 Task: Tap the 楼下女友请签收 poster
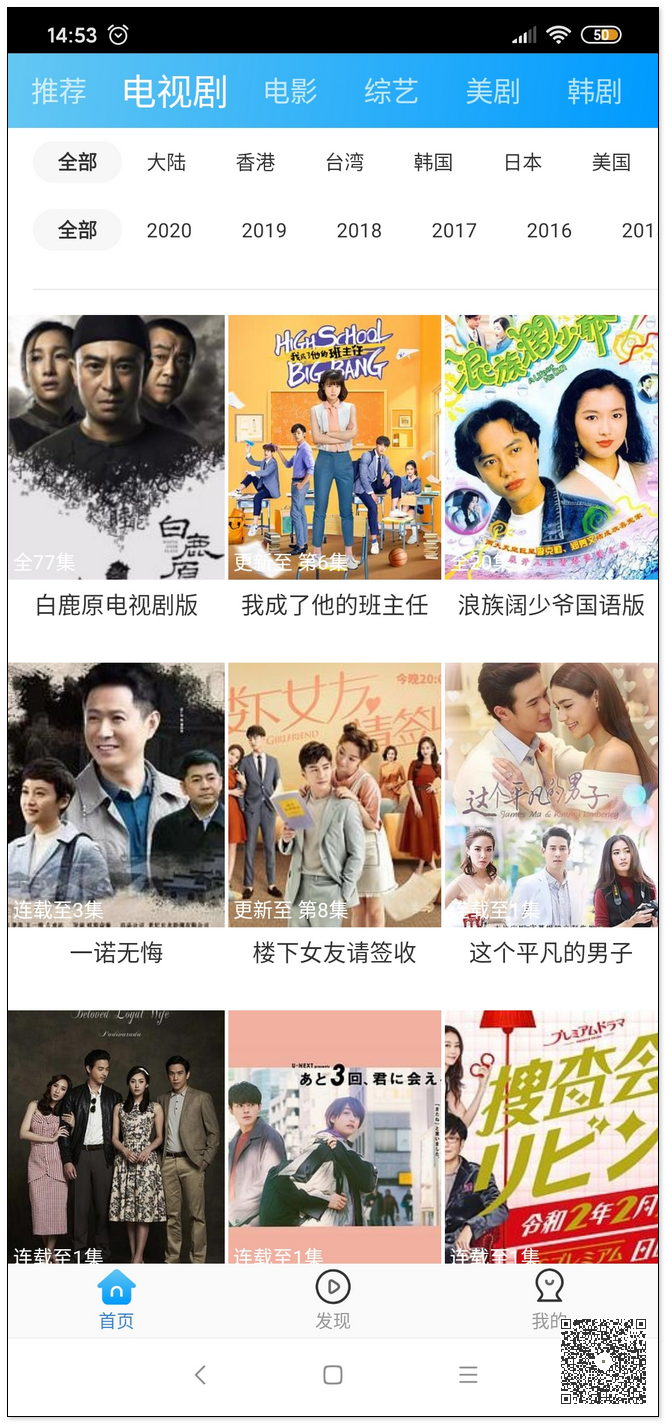pyautogui.click(x=334, y=795)
